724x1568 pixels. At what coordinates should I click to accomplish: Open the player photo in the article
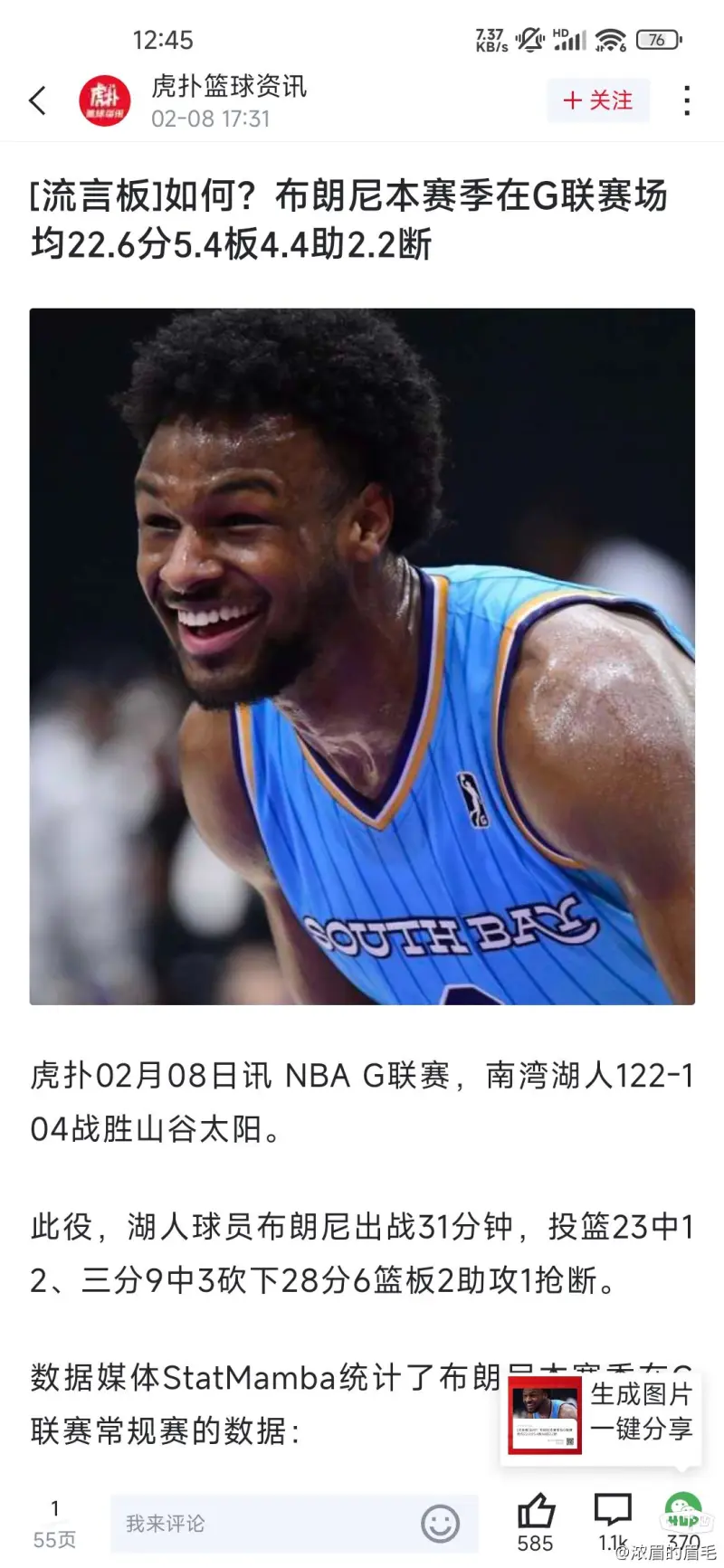point(362,656)
